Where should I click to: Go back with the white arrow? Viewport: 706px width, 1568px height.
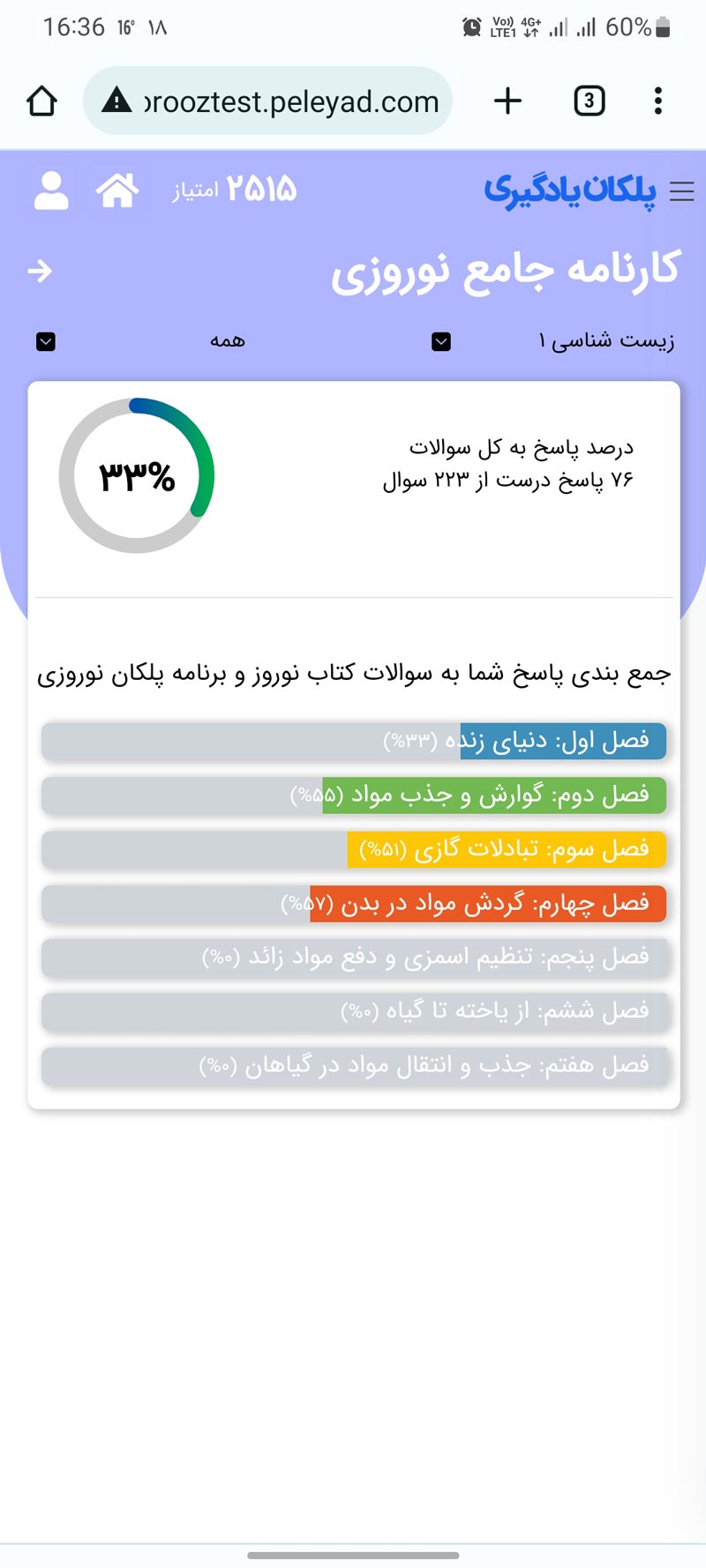(x=40, y=271)
